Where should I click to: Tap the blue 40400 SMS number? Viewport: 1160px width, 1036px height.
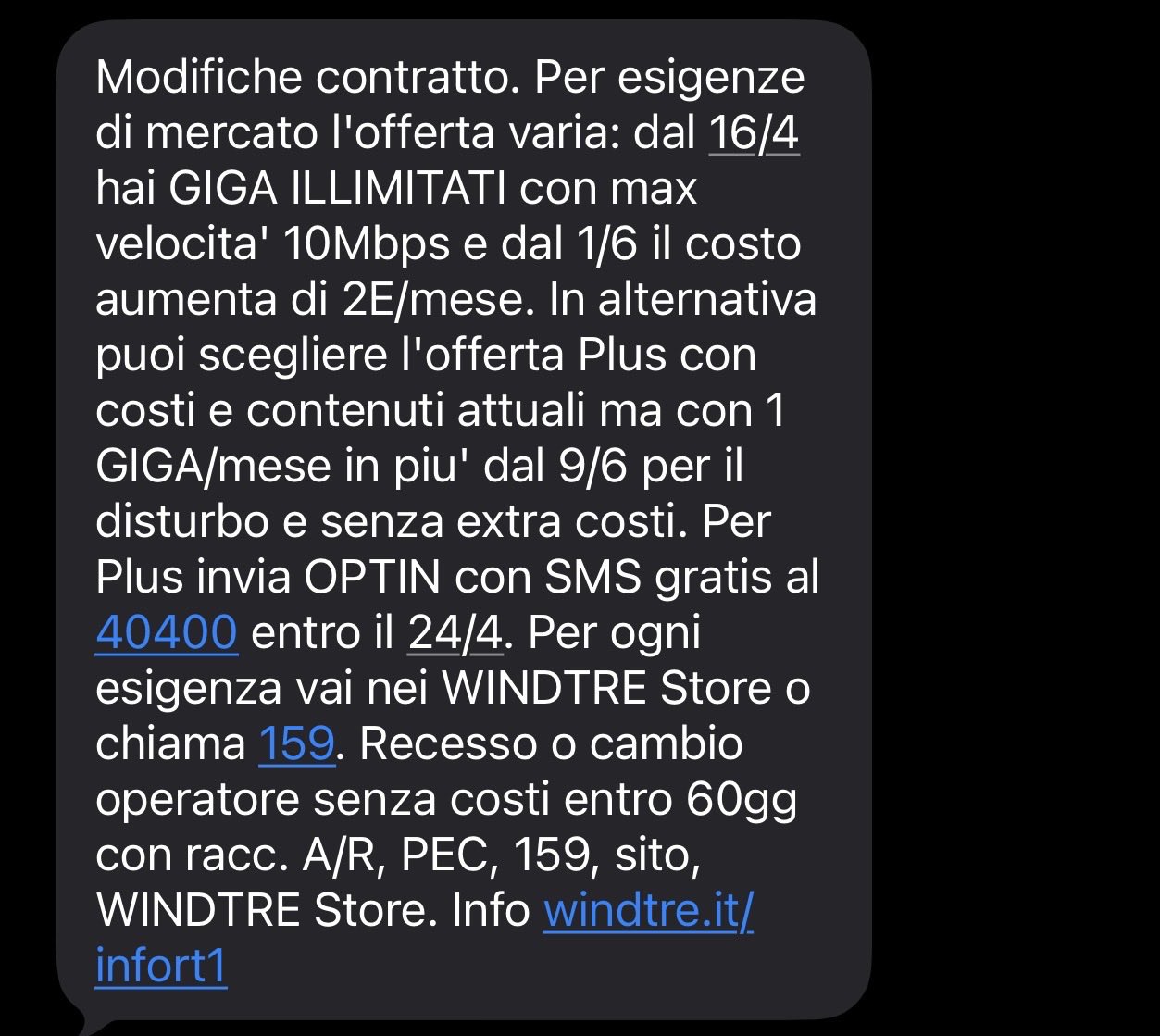click(x=167, y=633)
